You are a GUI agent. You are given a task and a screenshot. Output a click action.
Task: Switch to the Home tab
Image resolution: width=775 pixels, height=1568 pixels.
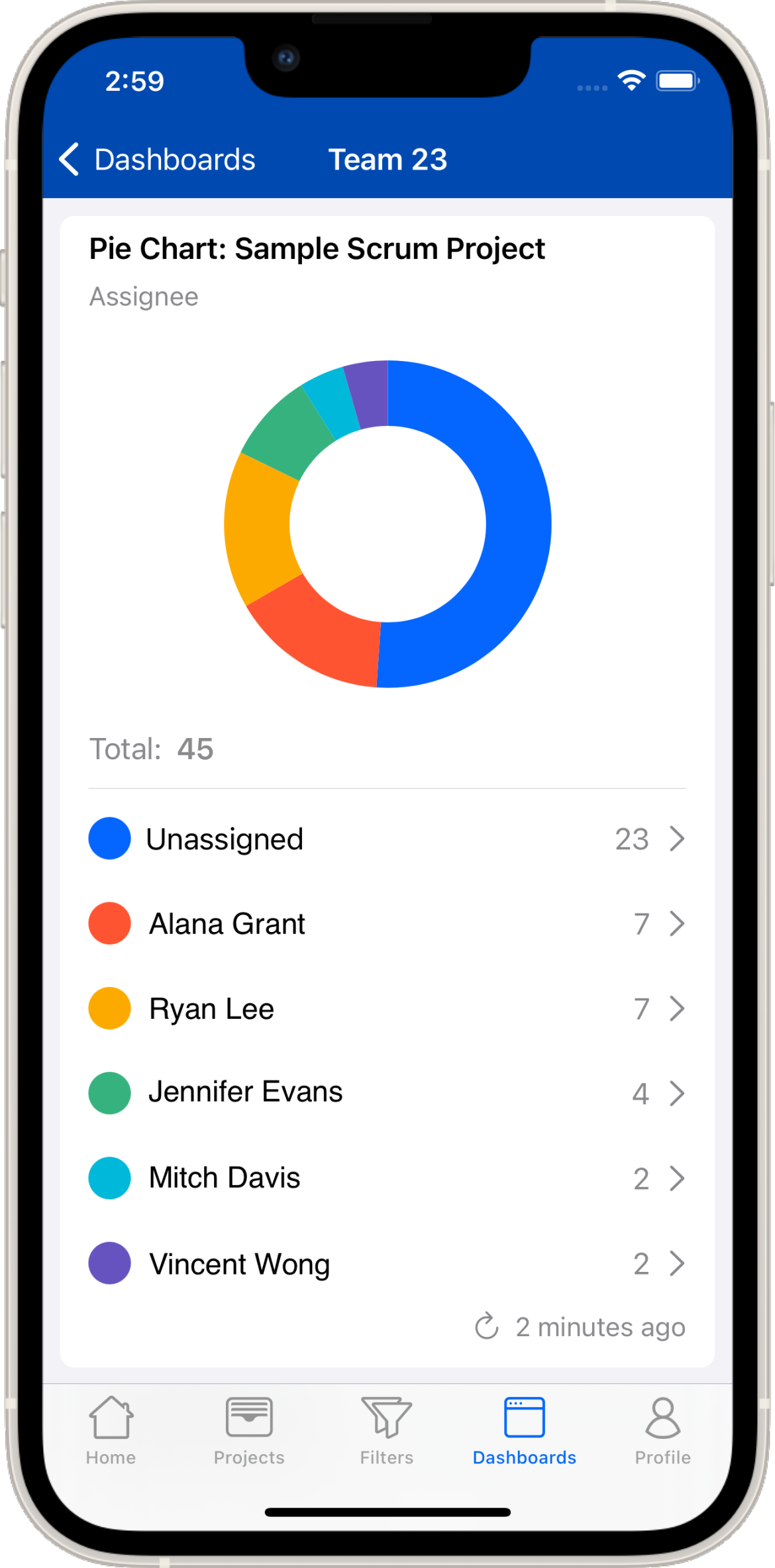coord(111,1430)
